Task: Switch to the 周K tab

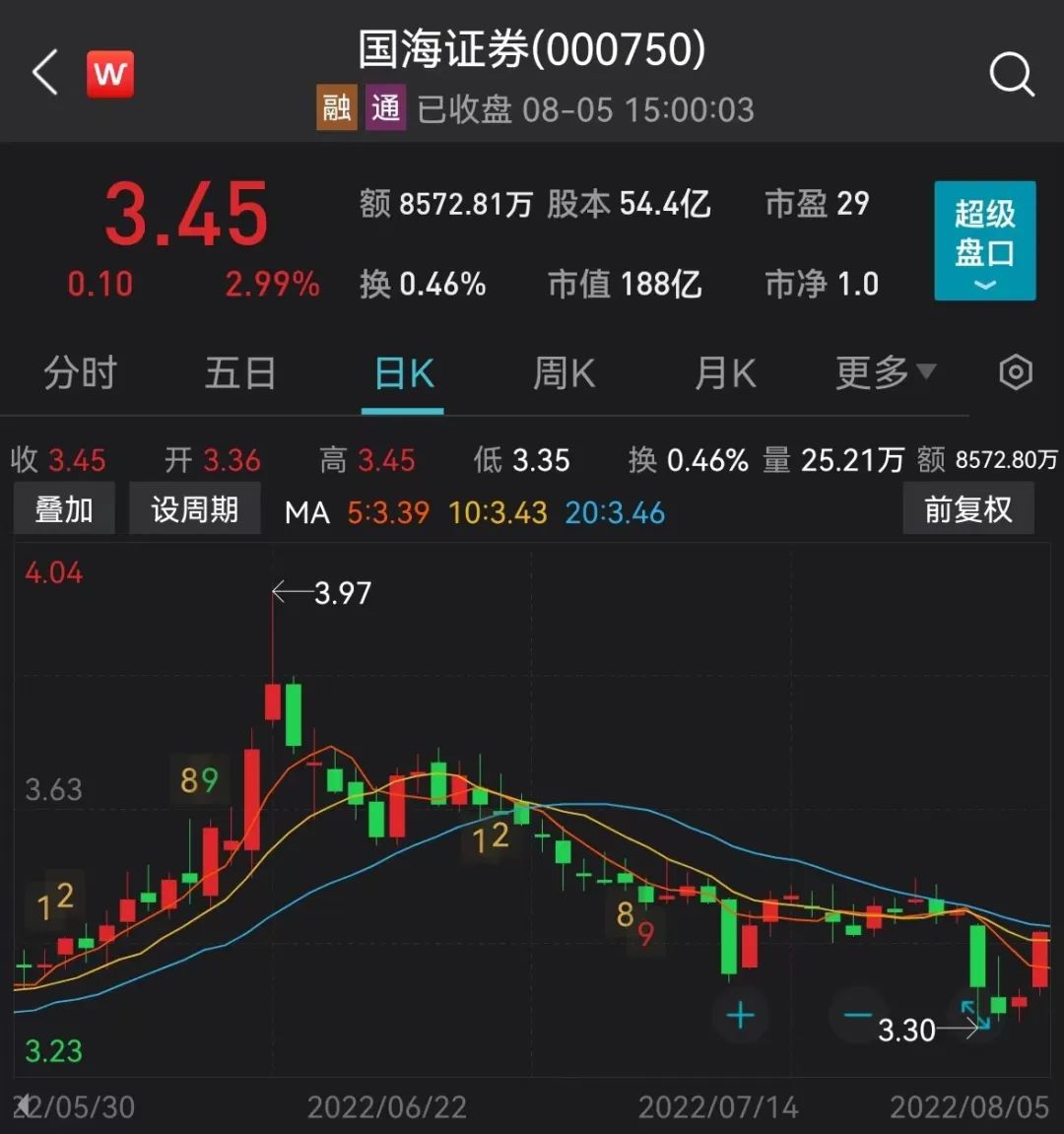Action: [564, 374]
